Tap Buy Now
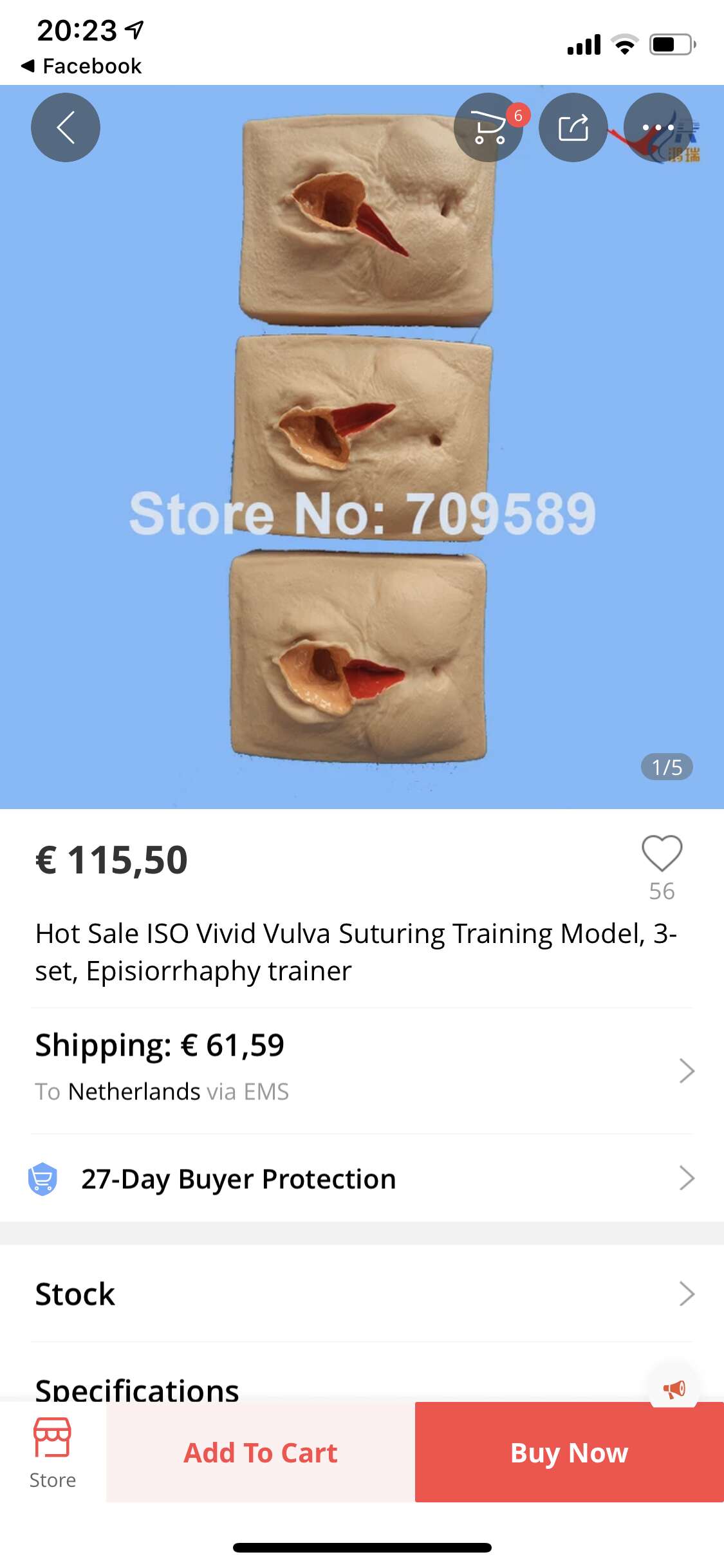The image size is (724, 1568). [x=570, y=1452]
